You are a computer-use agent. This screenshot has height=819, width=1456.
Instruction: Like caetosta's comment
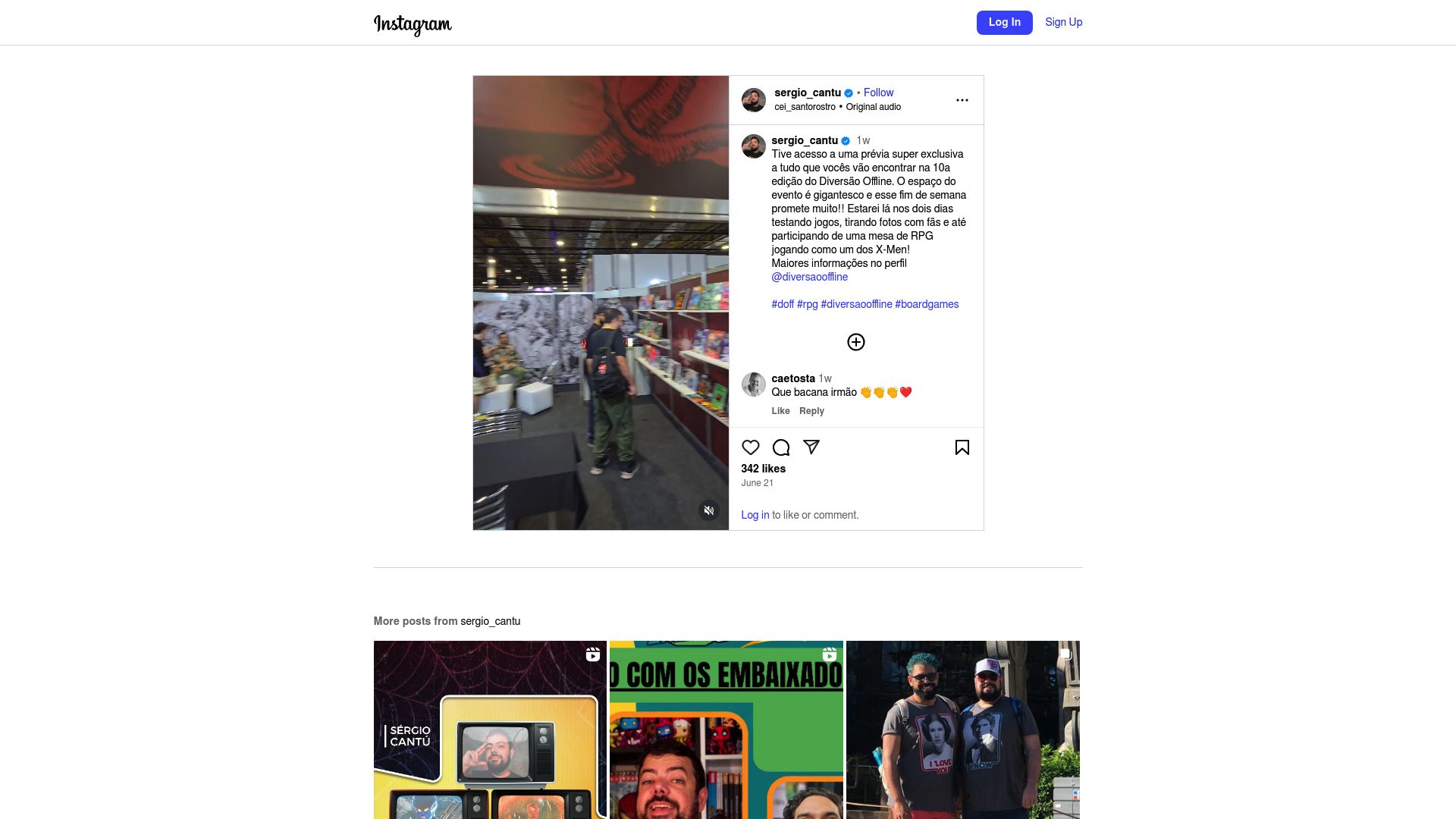(x=780, y=411)
